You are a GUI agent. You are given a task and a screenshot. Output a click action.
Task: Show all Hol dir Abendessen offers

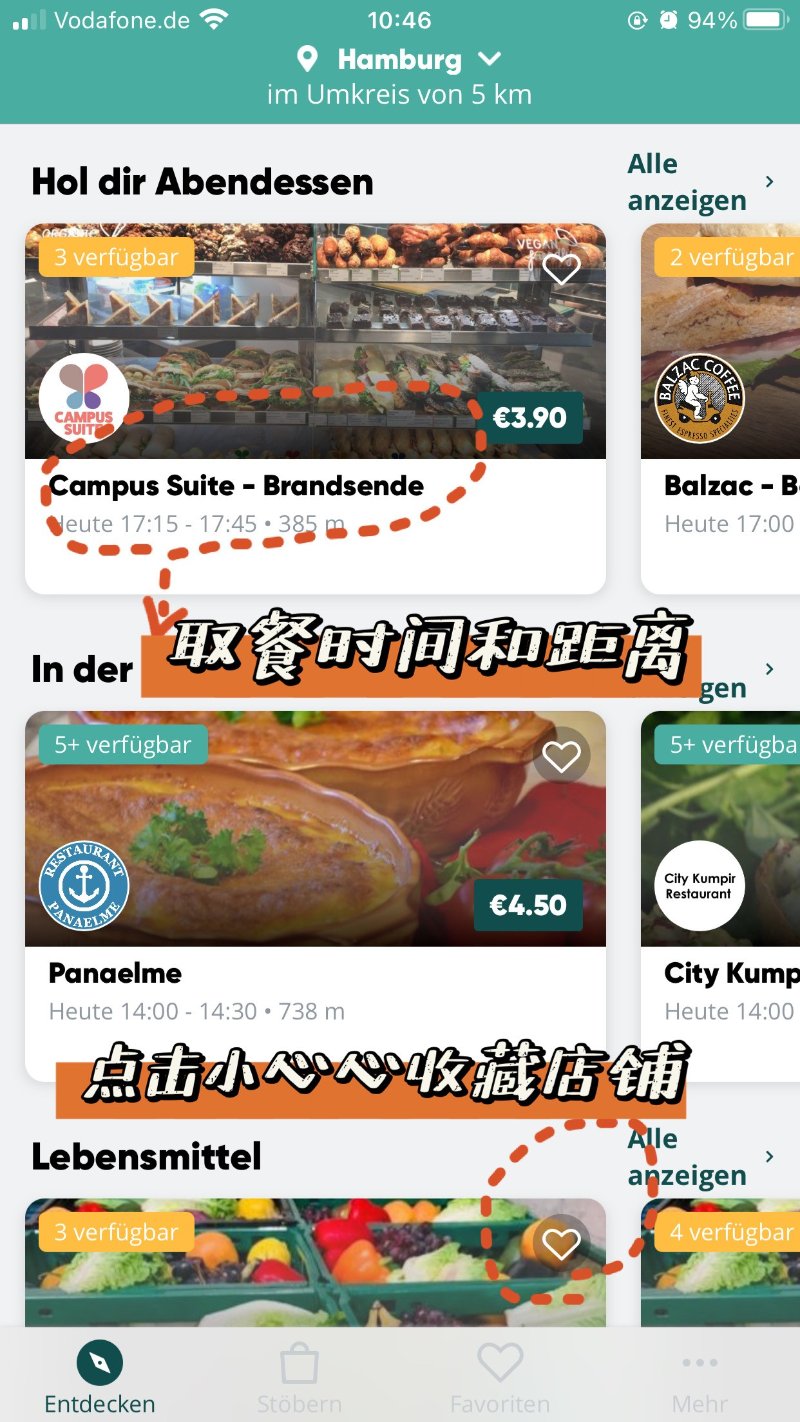pyautogui.click(x=700, y=182)
